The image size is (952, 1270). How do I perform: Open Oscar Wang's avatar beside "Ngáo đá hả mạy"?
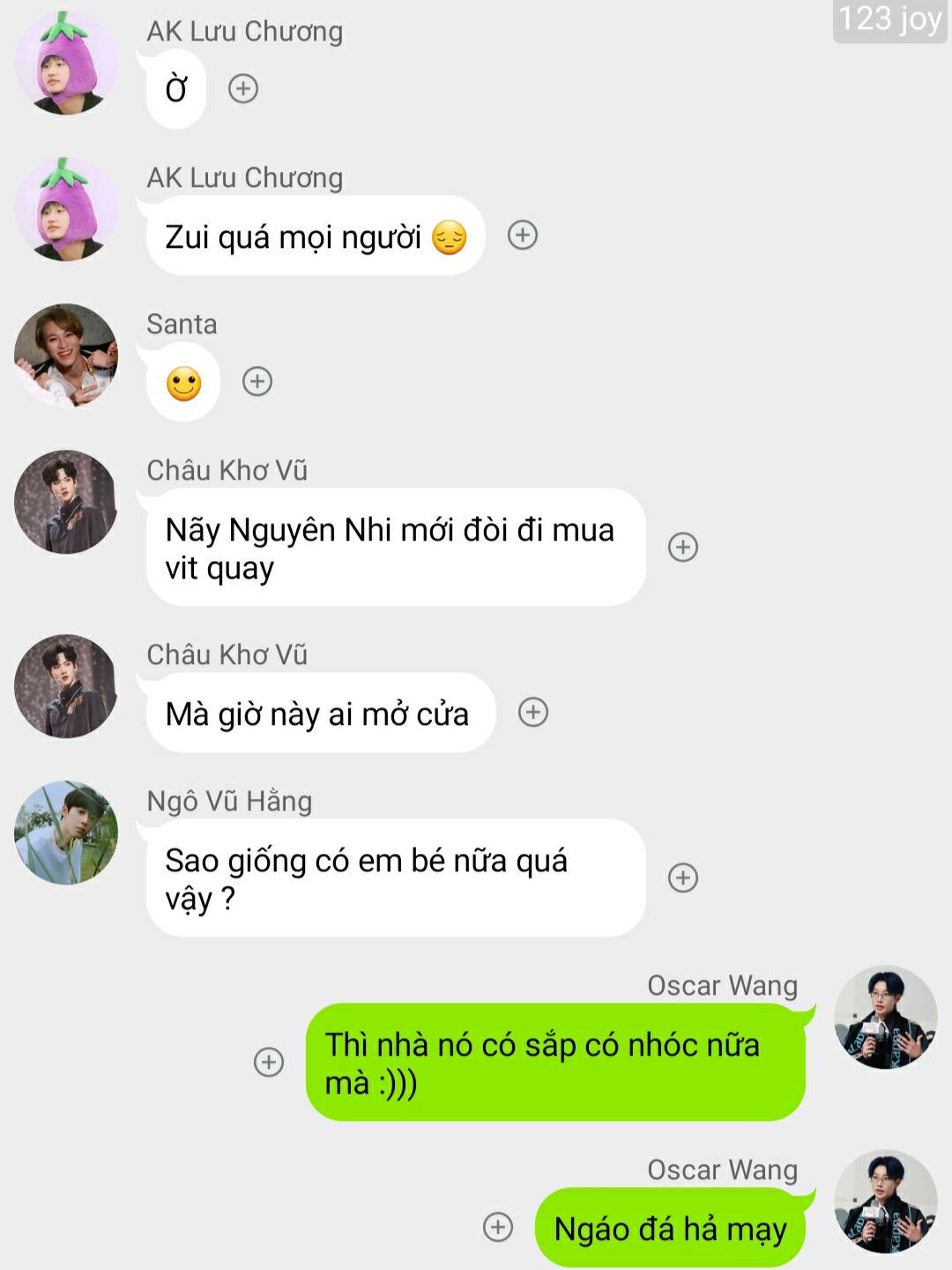click(x=885, y=1201)
